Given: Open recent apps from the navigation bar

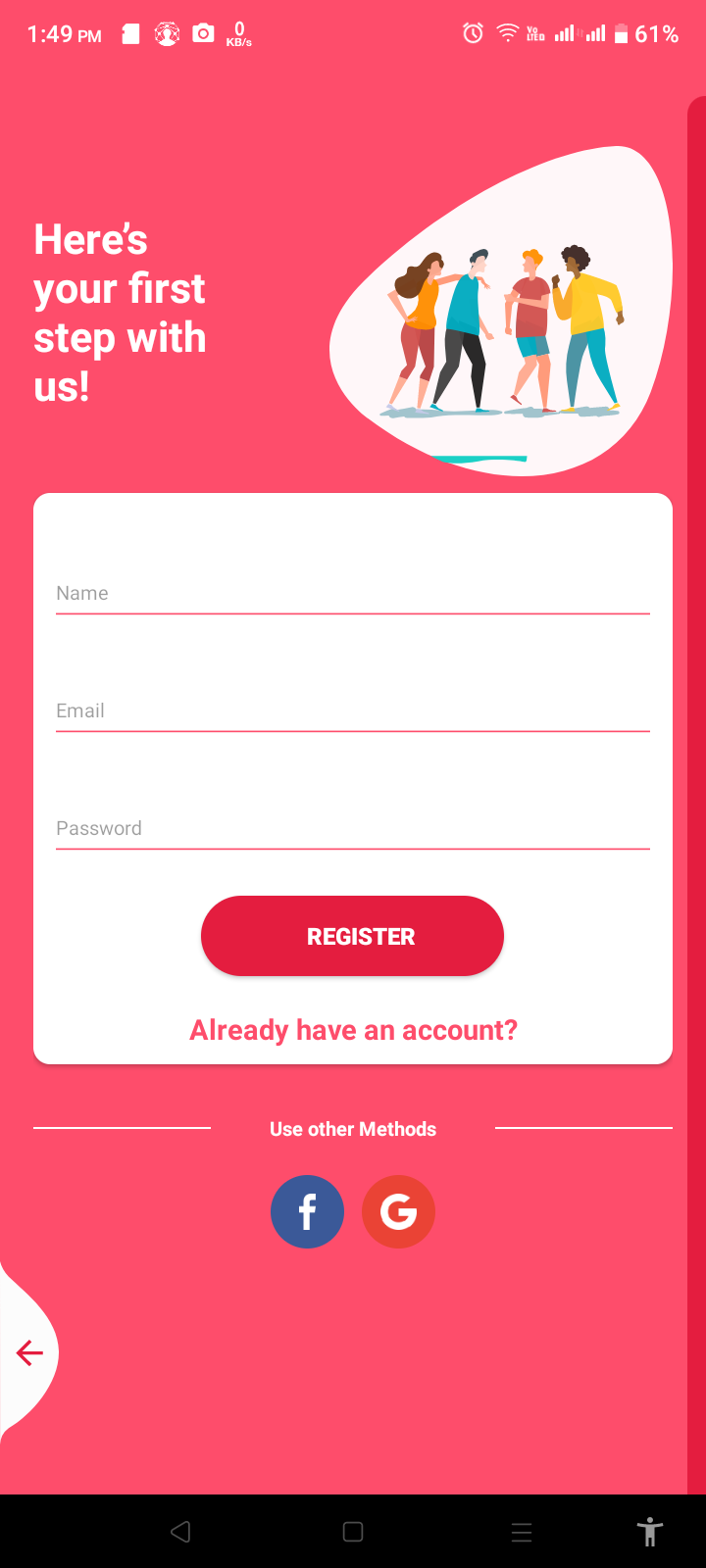Looking at the screenshot, I should pos(522,1532).
